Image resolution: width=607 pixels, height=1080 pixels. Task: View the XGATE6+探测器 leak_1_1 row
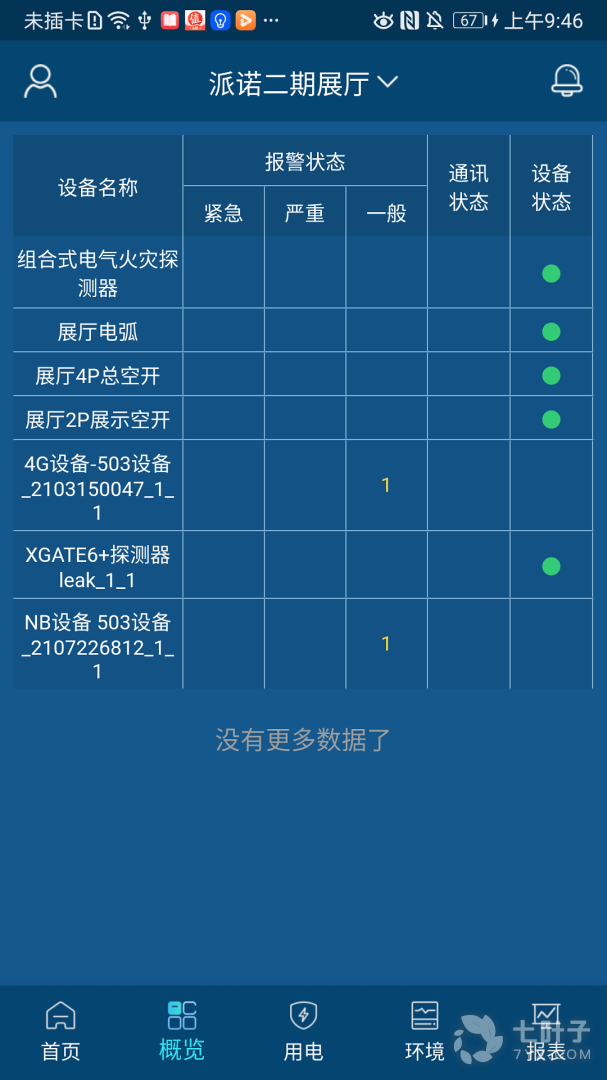[x=98, y=566]
